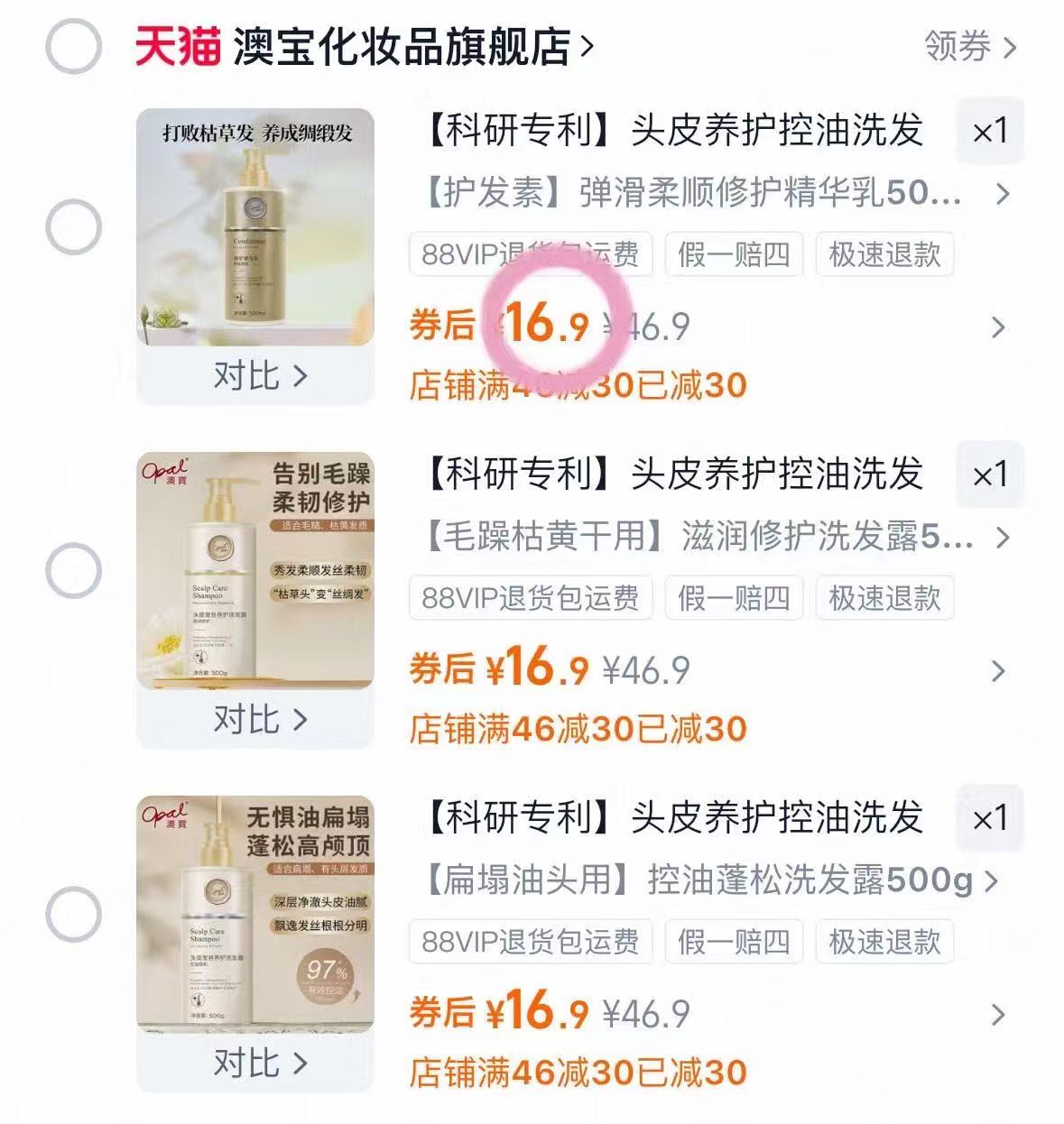Image resolution: width=1064 pixels, height=1124 pixels.
Task: Click the 假一赔四 tag on second item
Action: [734, 597]
